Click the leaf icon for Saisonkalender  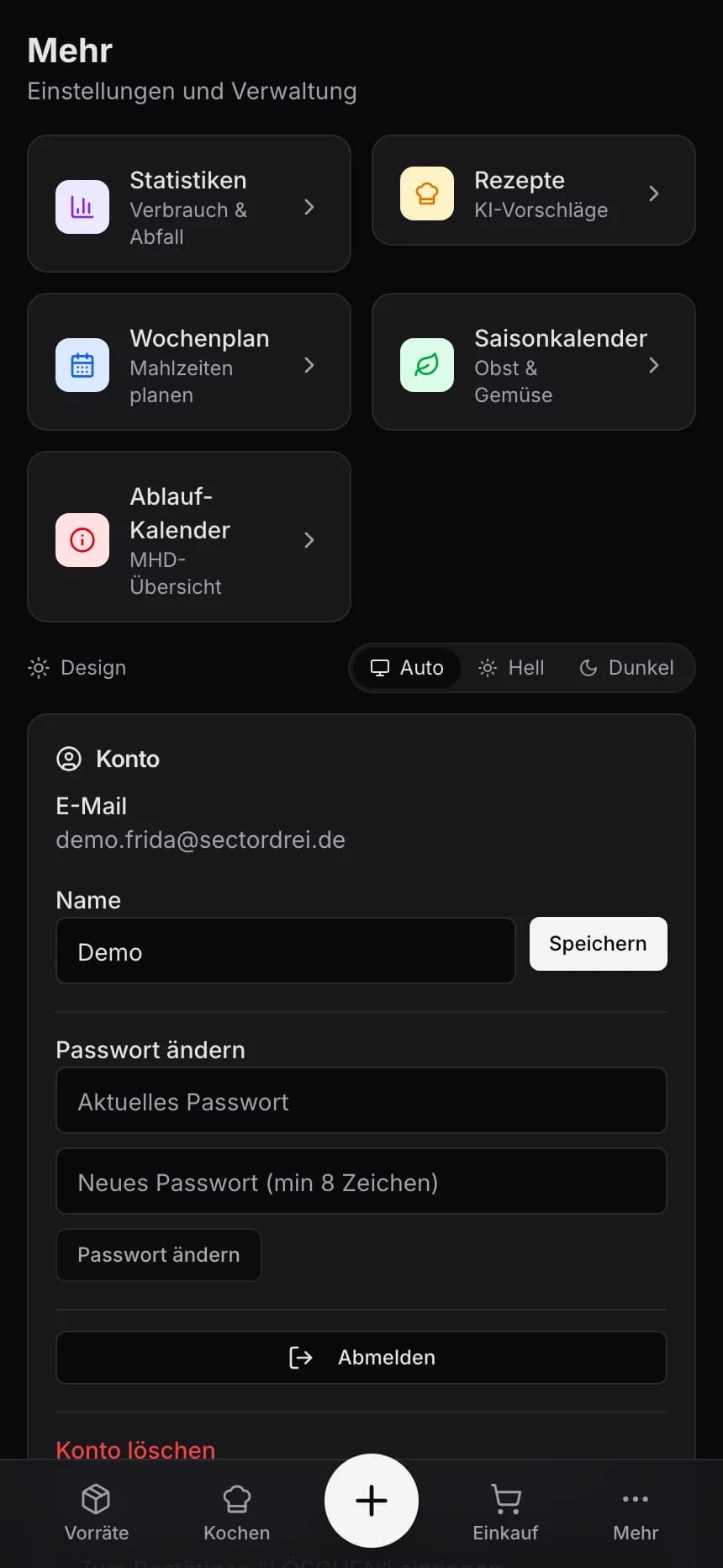coord(426,364)
